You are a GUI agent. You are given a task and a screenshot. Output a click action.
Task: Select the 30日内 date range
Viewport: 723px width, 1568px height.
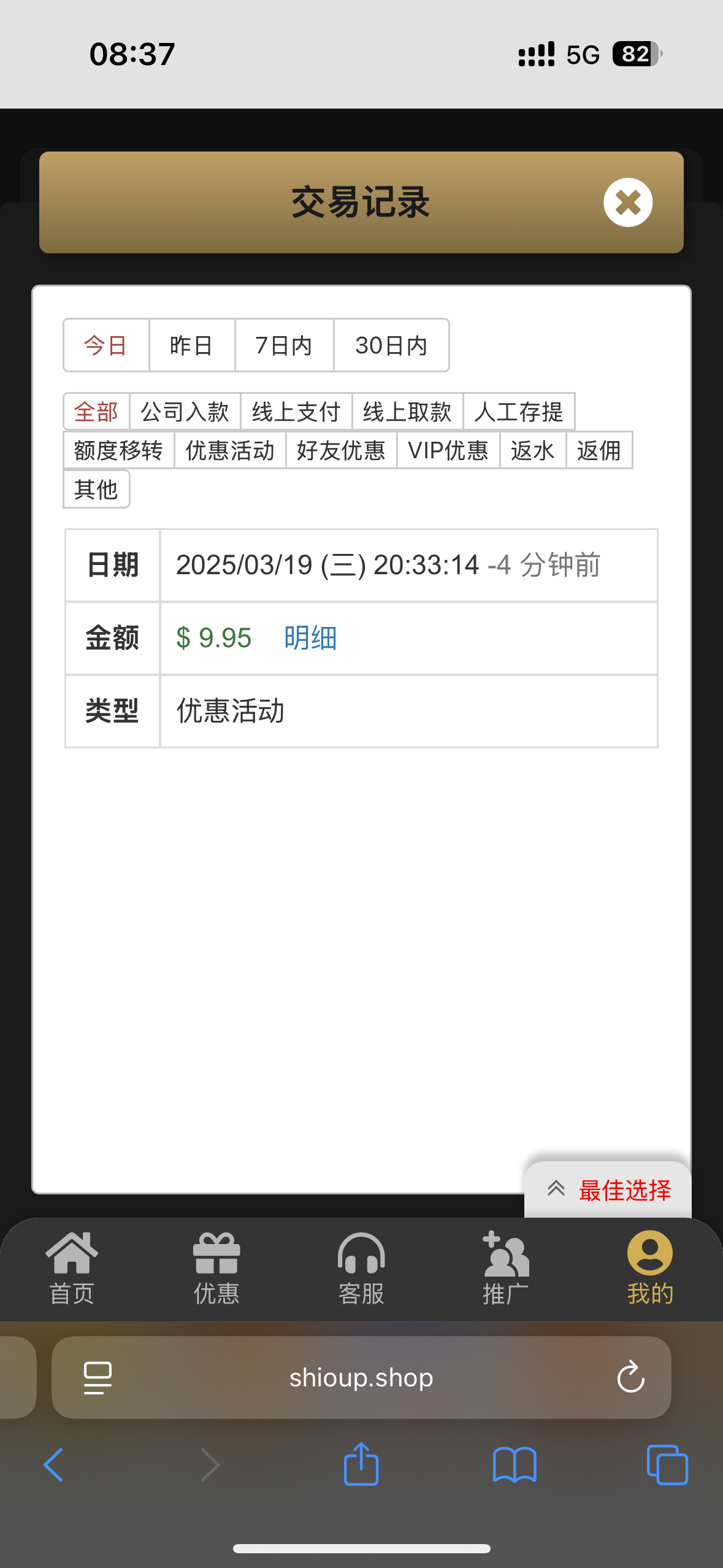click(x=391, y=345)
